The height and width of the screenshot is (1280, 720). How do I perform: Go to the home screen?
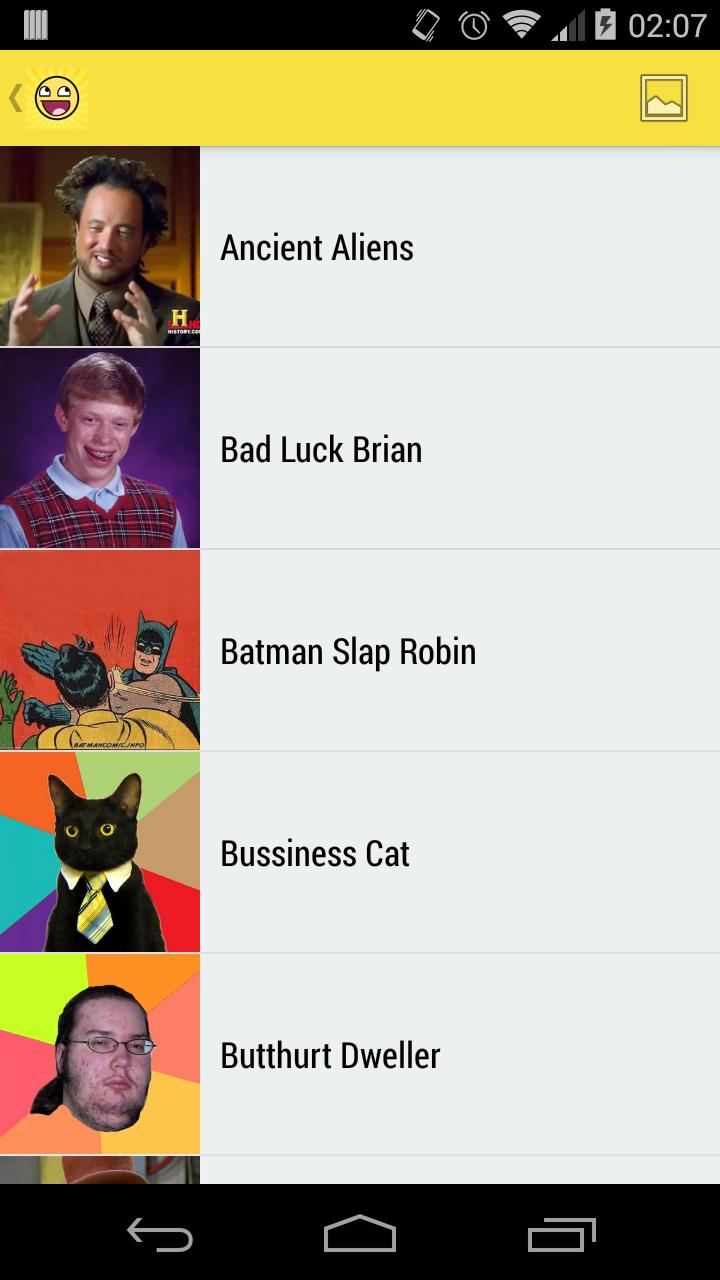[360, 1235]
